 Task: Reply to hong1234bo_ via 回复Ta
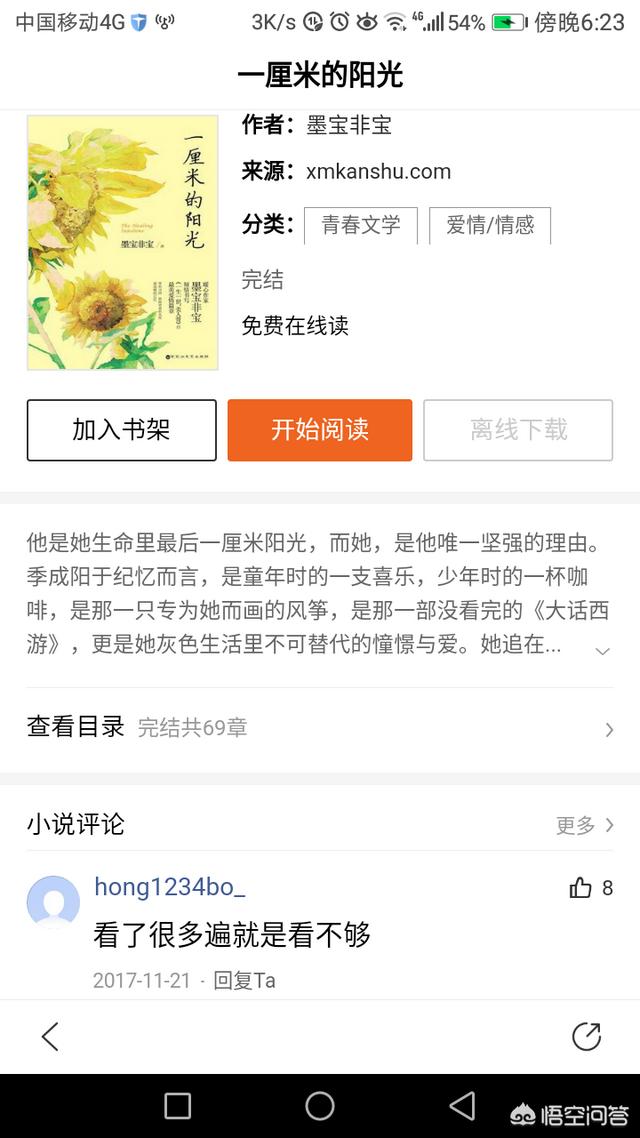click(245, 981)
